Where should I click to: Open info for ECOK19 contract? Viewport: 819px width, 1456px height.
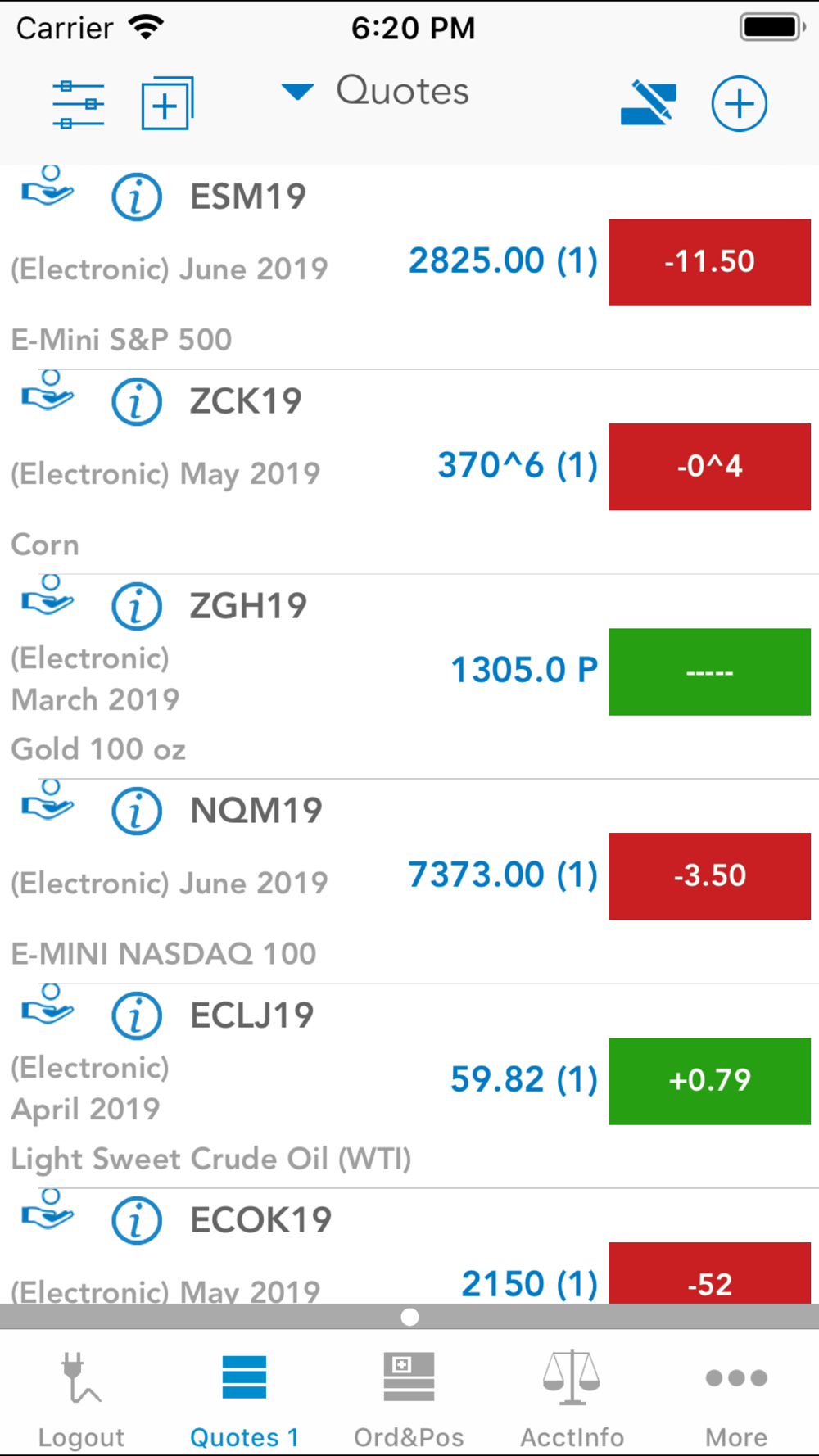click(x=137, y=1221)
